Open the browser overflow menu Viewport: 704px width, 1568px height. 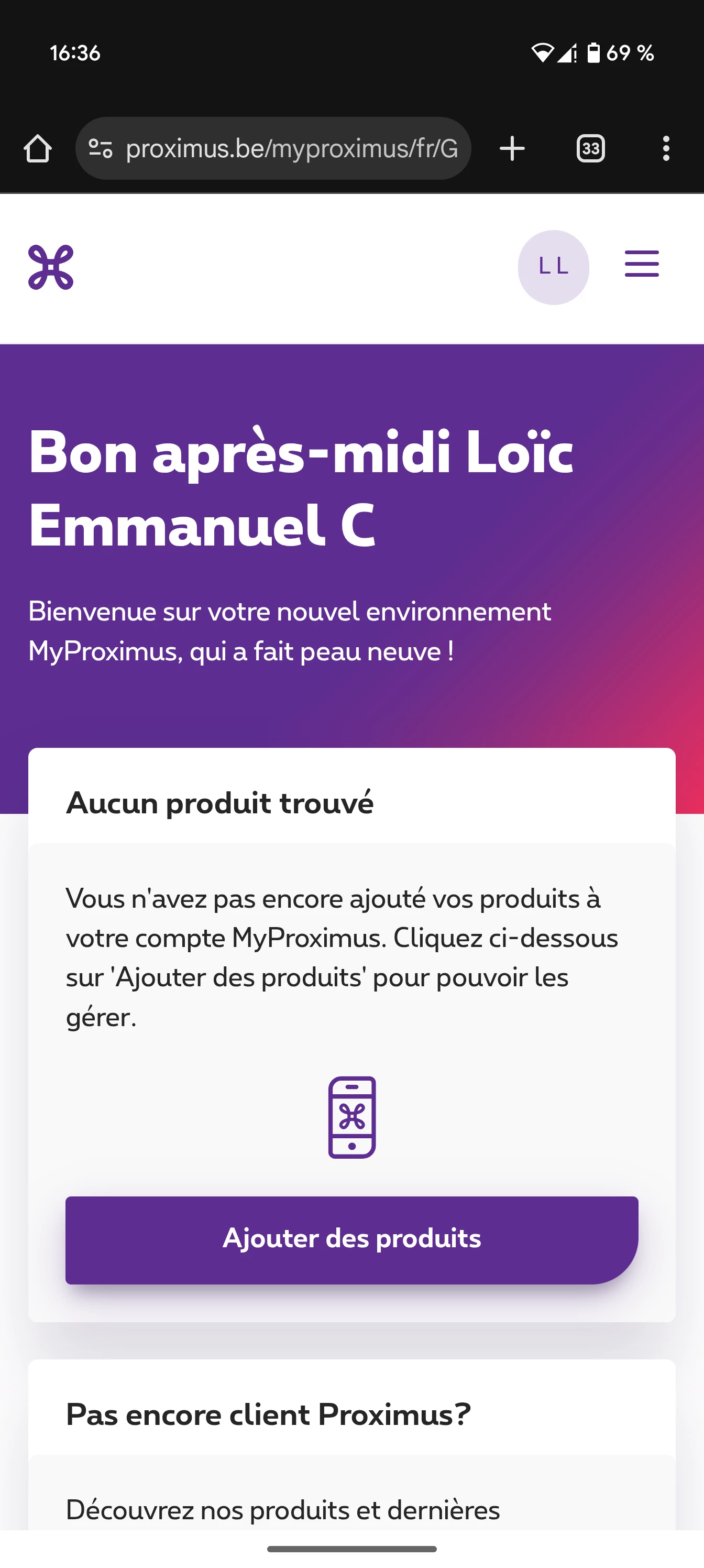[666, 148]
